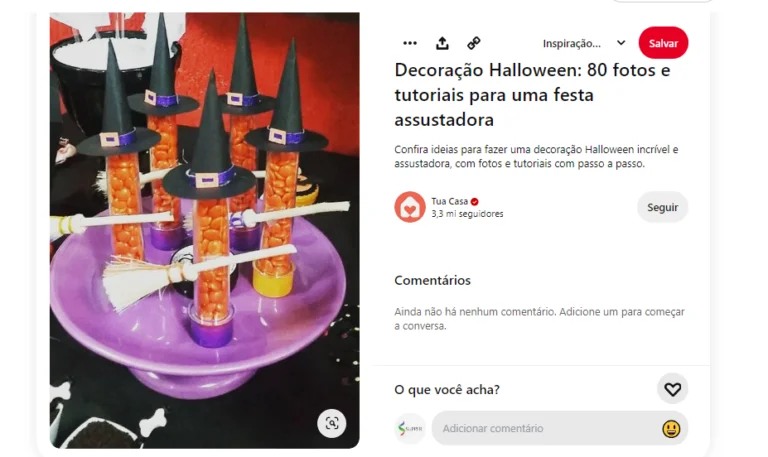Share this pin
Screen dimensions: 768x457
point(442,43)
